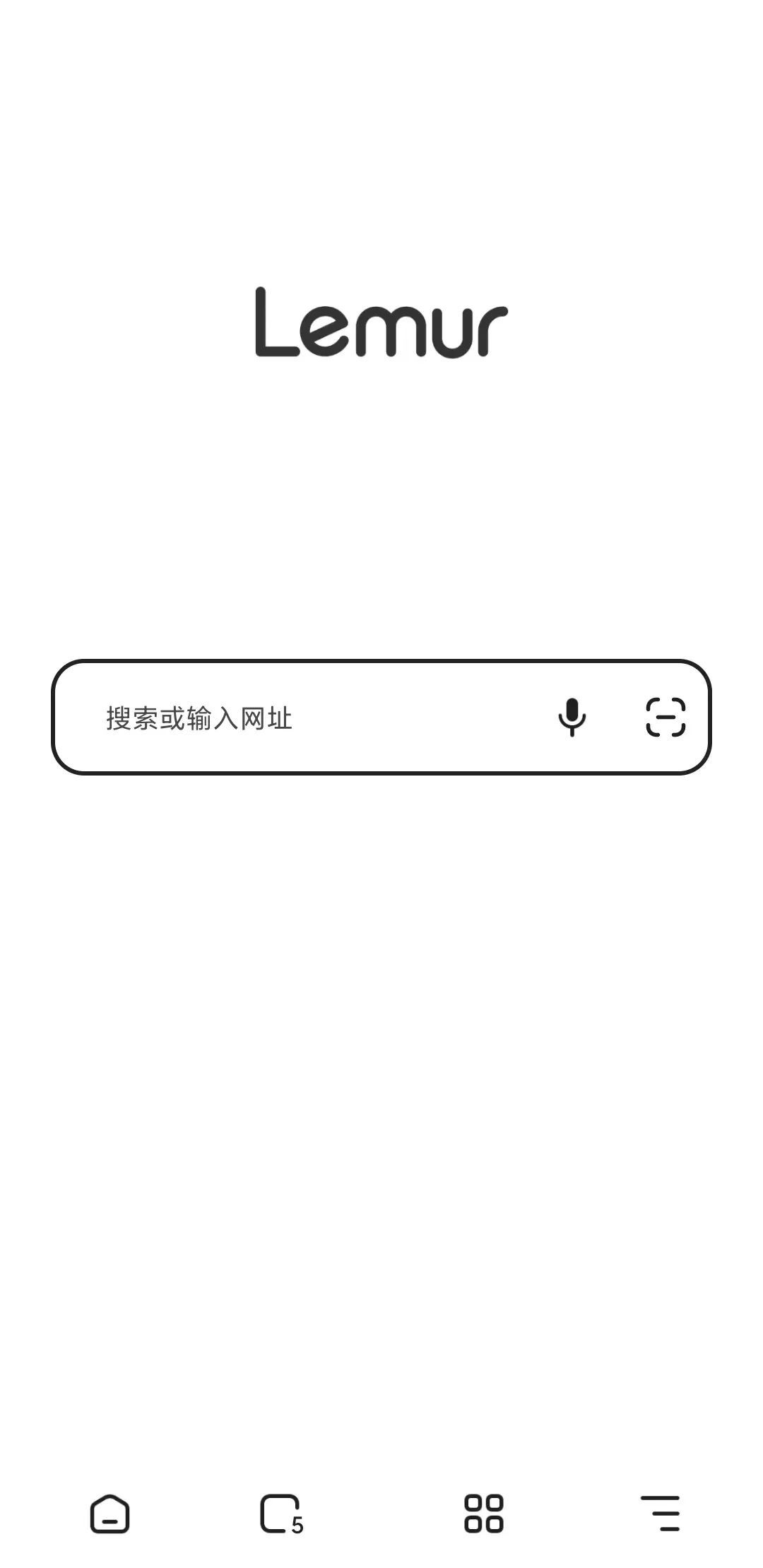Start voice search with the microphone icon
Image resolution: width=763 pixels, height=1568 pixels.
click(572, 717)
